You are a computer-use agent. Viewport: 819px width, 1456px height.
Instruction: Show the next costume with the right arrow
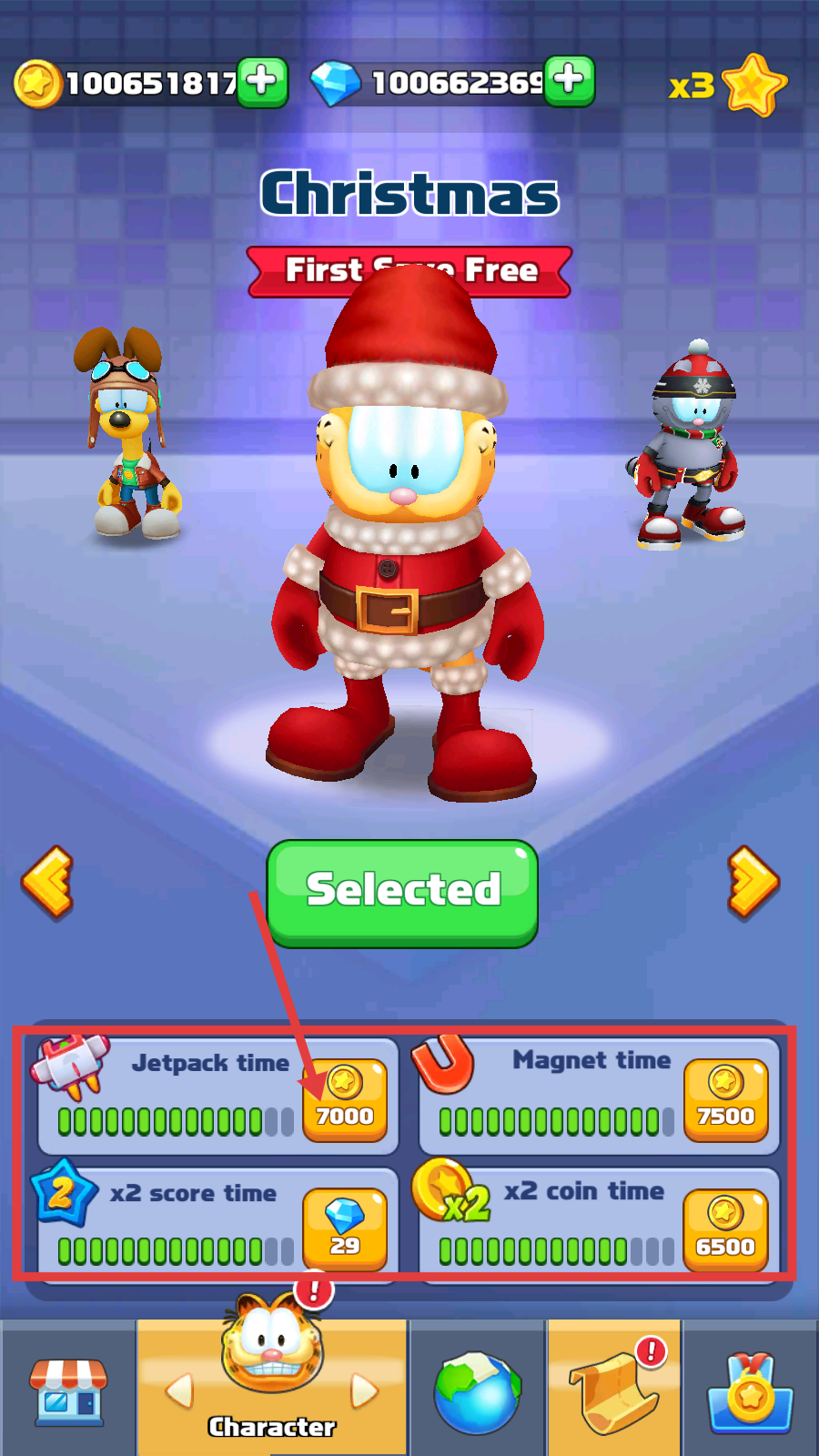(x=753, y=881)
